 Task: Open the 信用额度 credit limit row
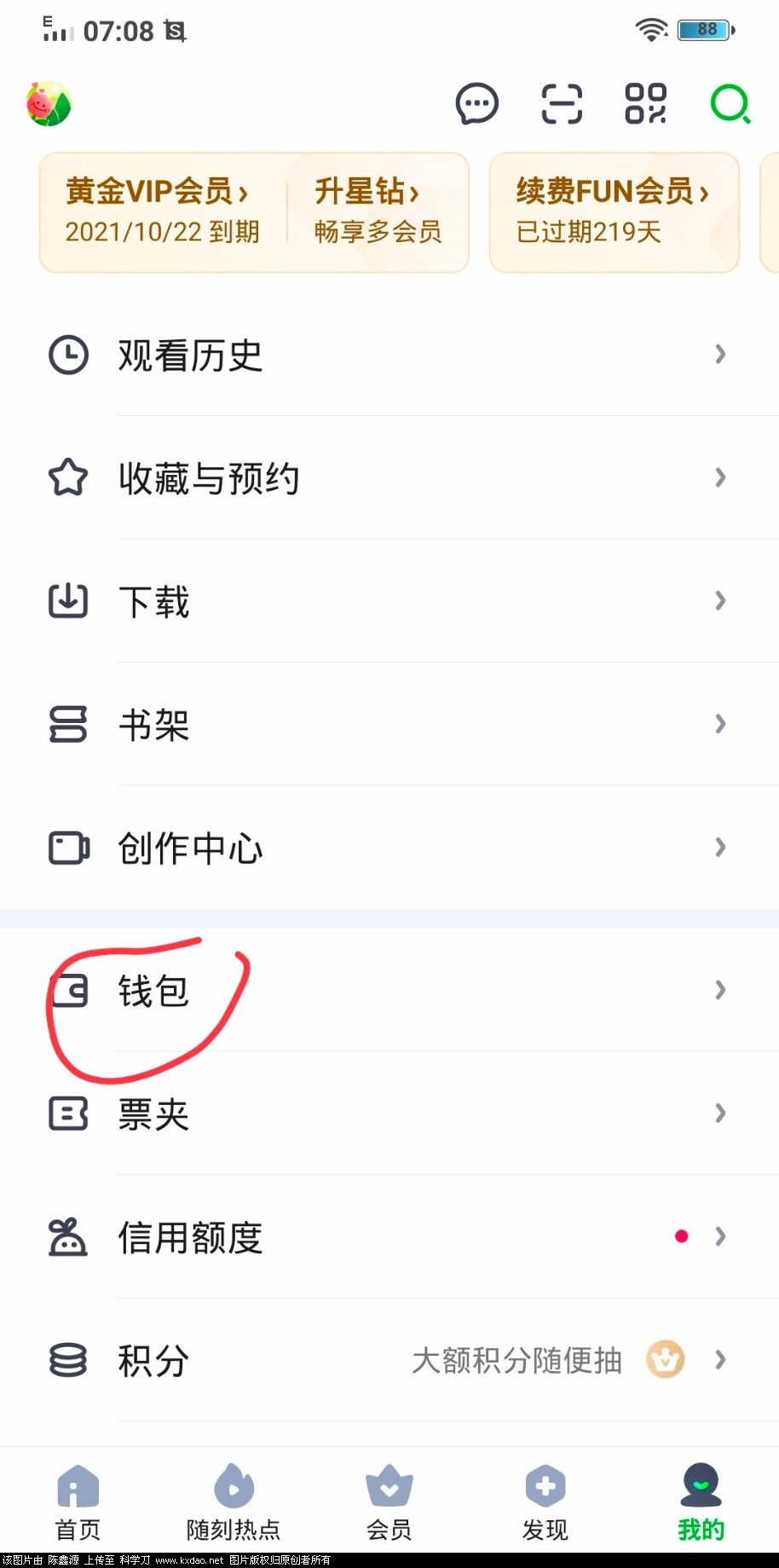pos(389,1236)
